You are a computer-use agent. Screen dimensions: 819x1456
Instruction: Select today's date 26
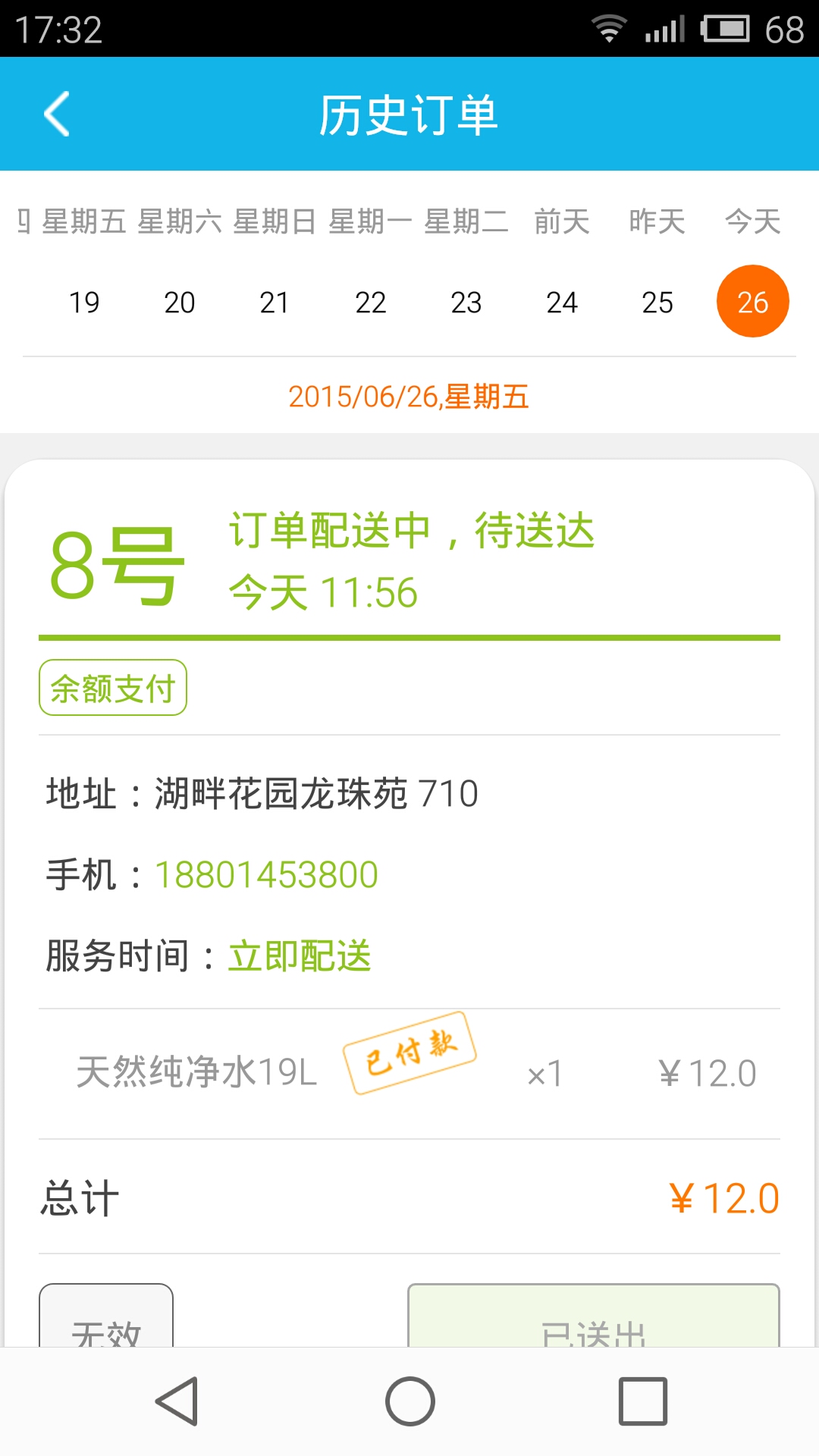point(753,301)
